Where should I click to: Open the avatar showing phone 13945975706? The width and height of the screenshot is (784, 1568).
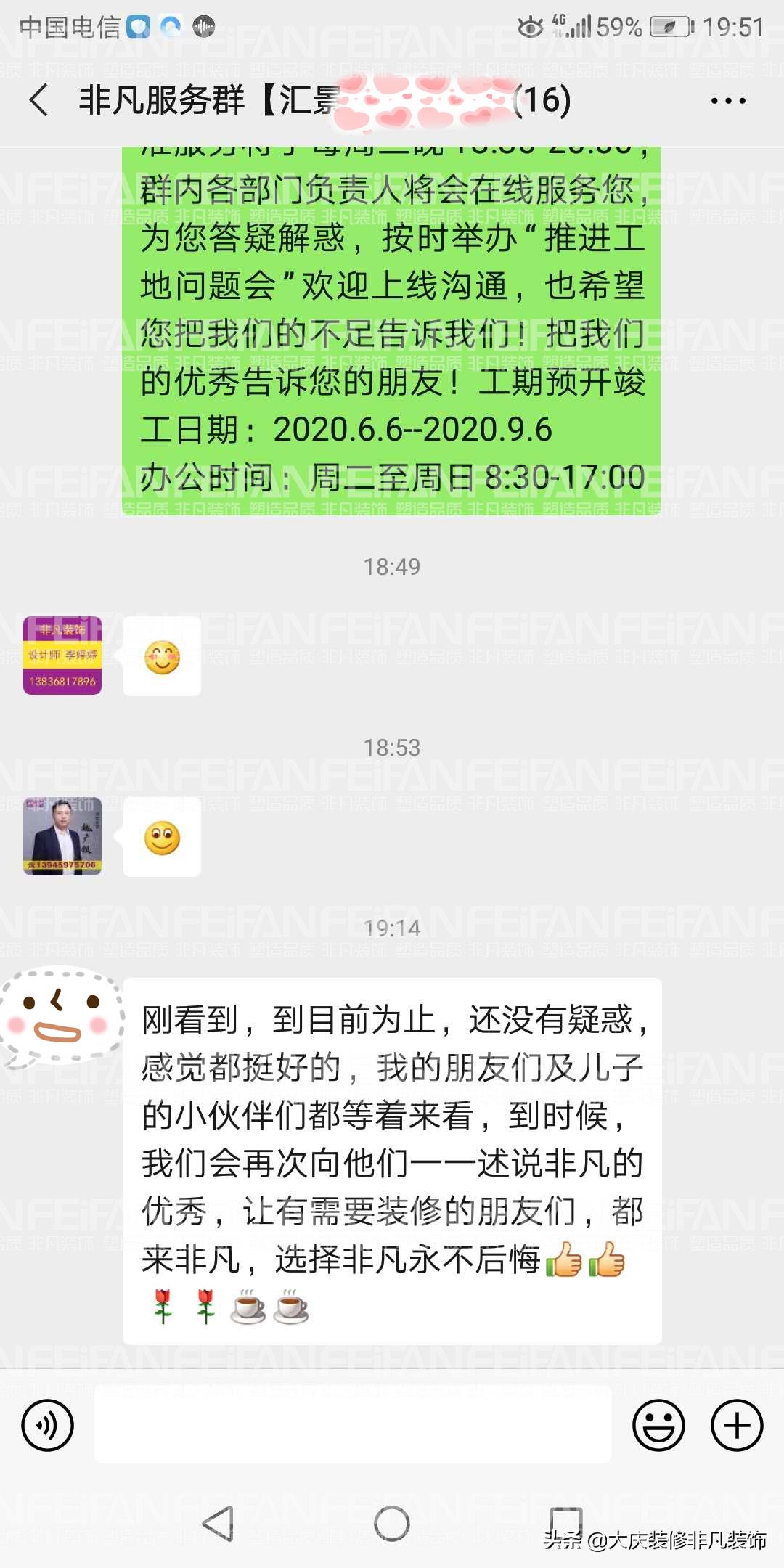click(x=62, y=836)
